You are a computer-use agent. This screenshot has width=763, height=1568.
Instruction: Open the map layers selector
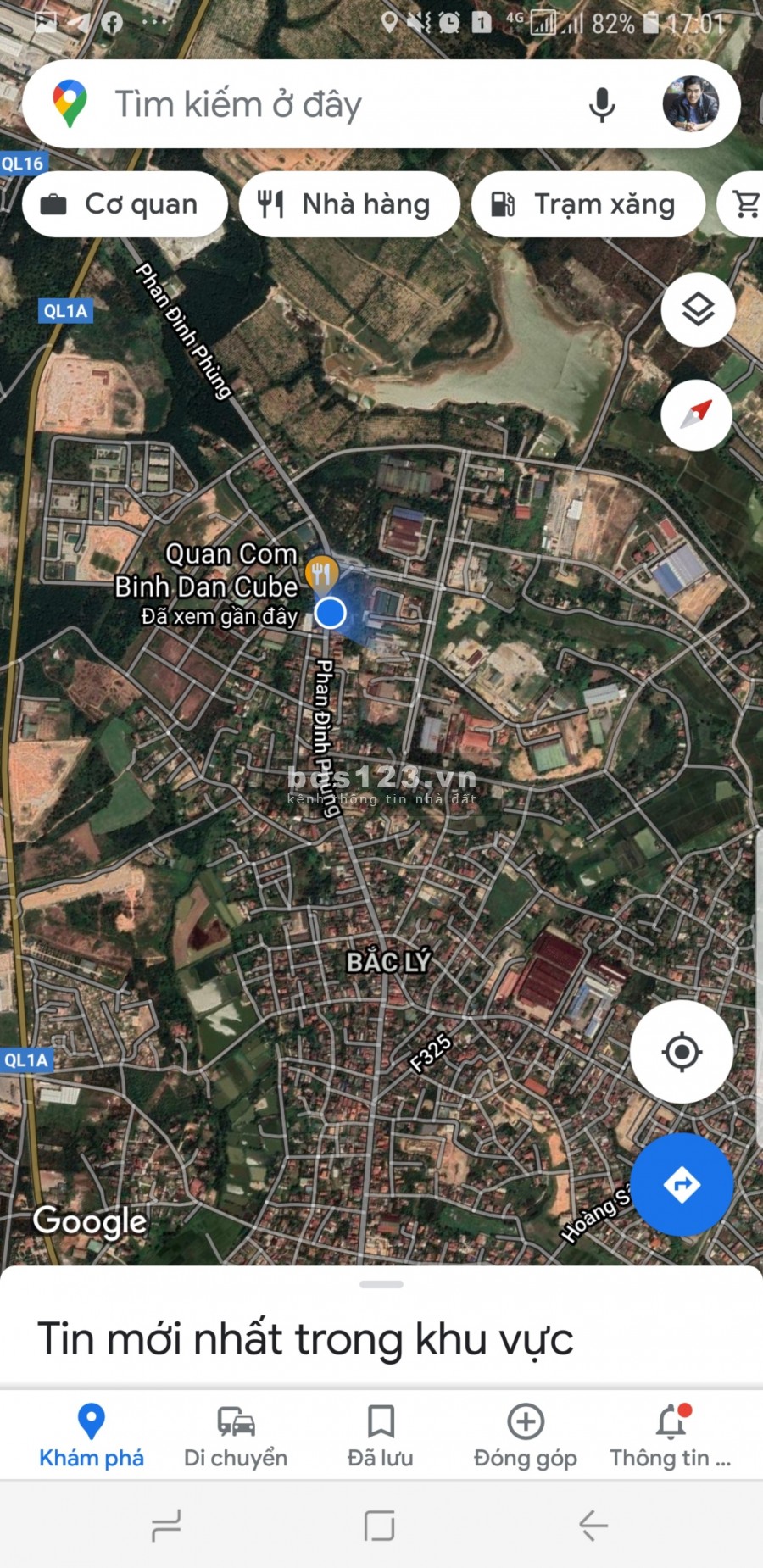click(698, 309)
